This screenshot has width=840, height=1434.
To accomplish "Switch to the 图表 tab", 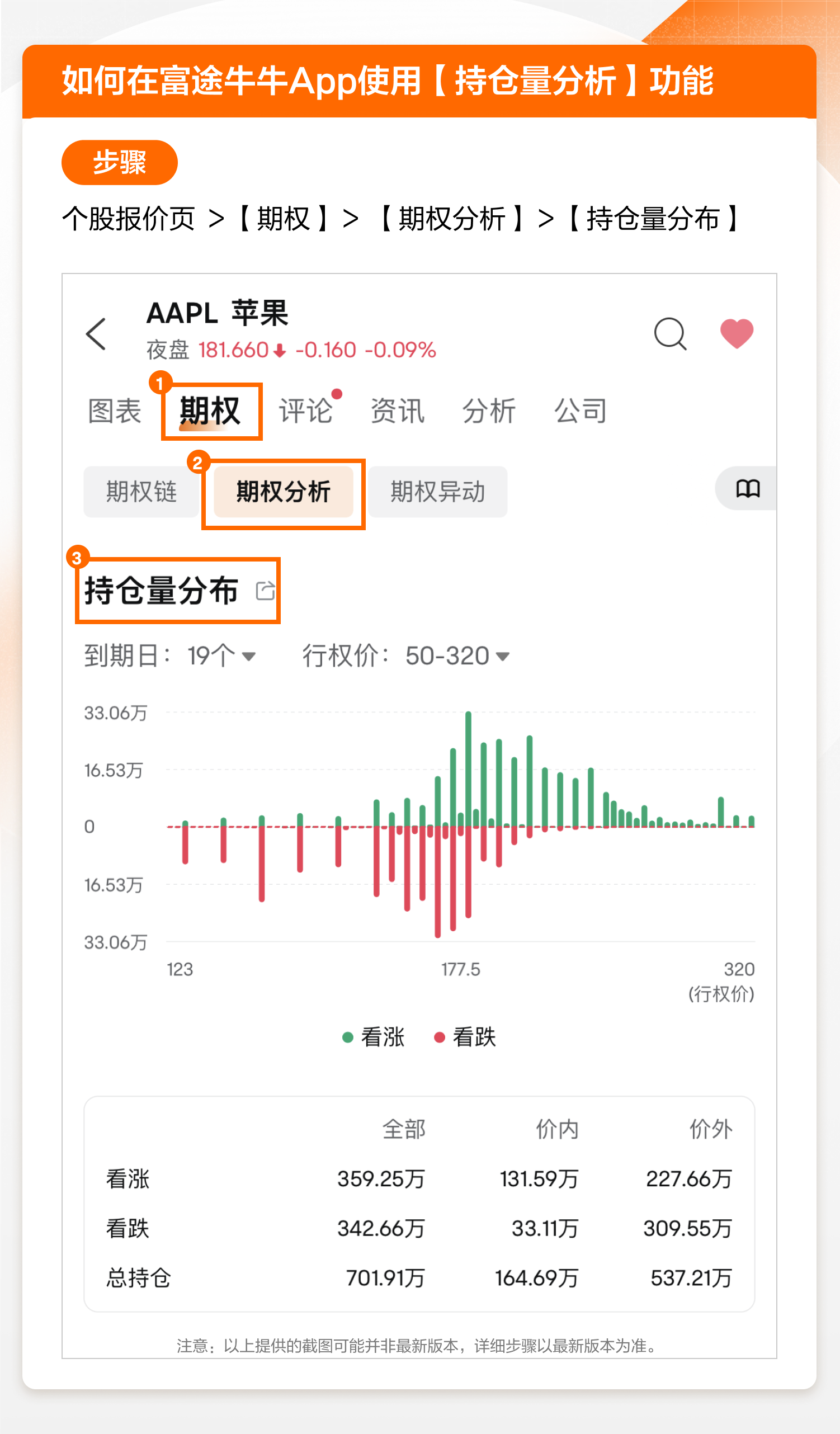I will point(115,411).
